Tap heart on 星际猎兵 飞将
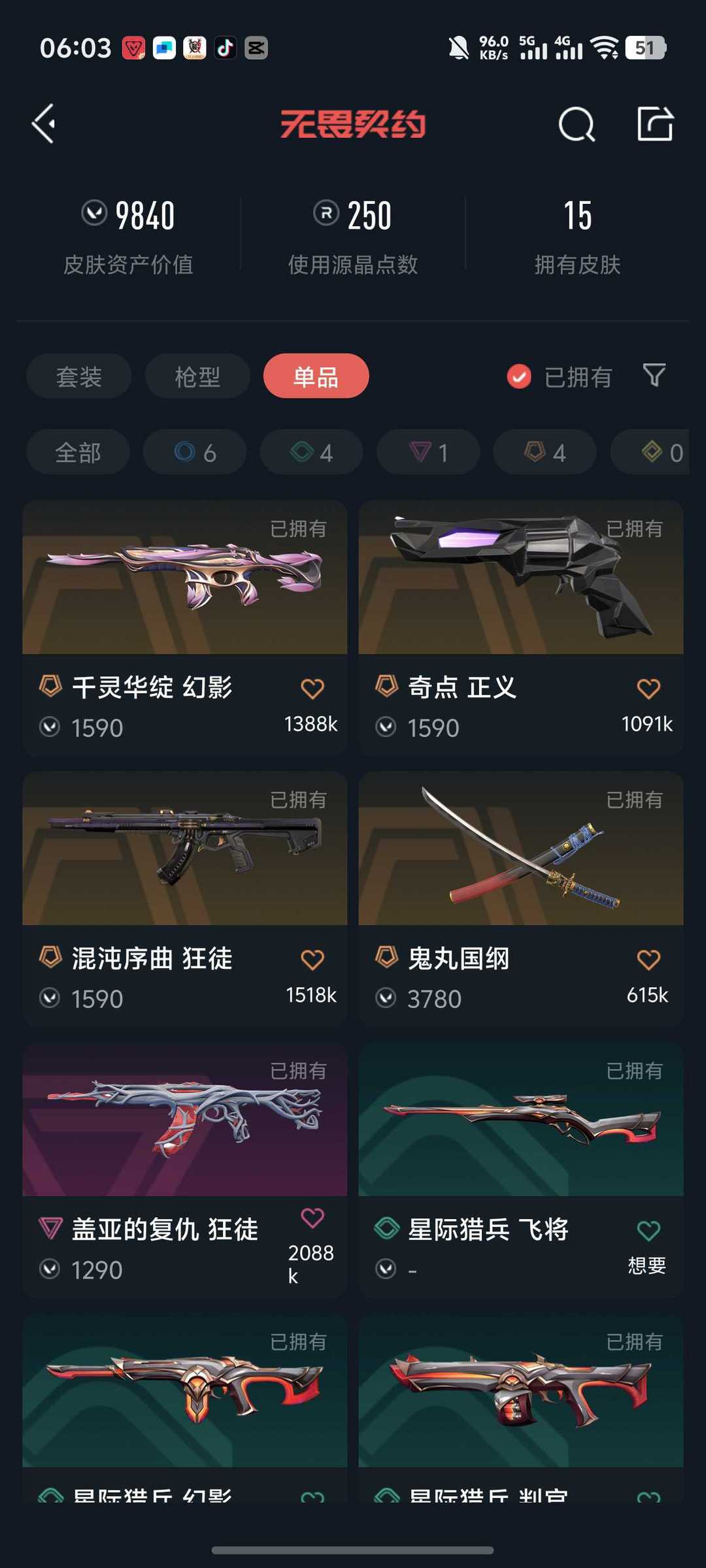 coord(648,1231)
